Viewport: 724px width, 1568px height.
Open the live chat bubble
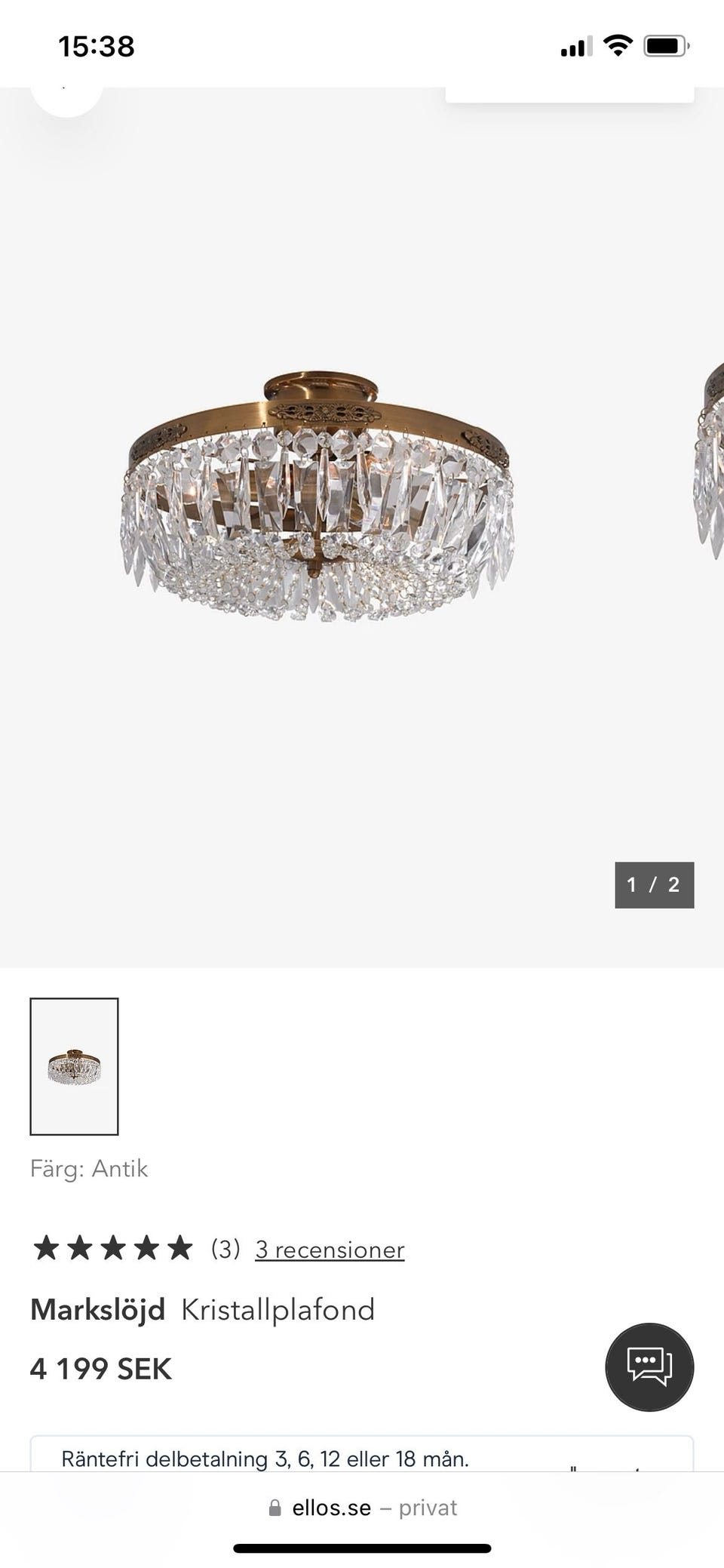pos(649,1367)
